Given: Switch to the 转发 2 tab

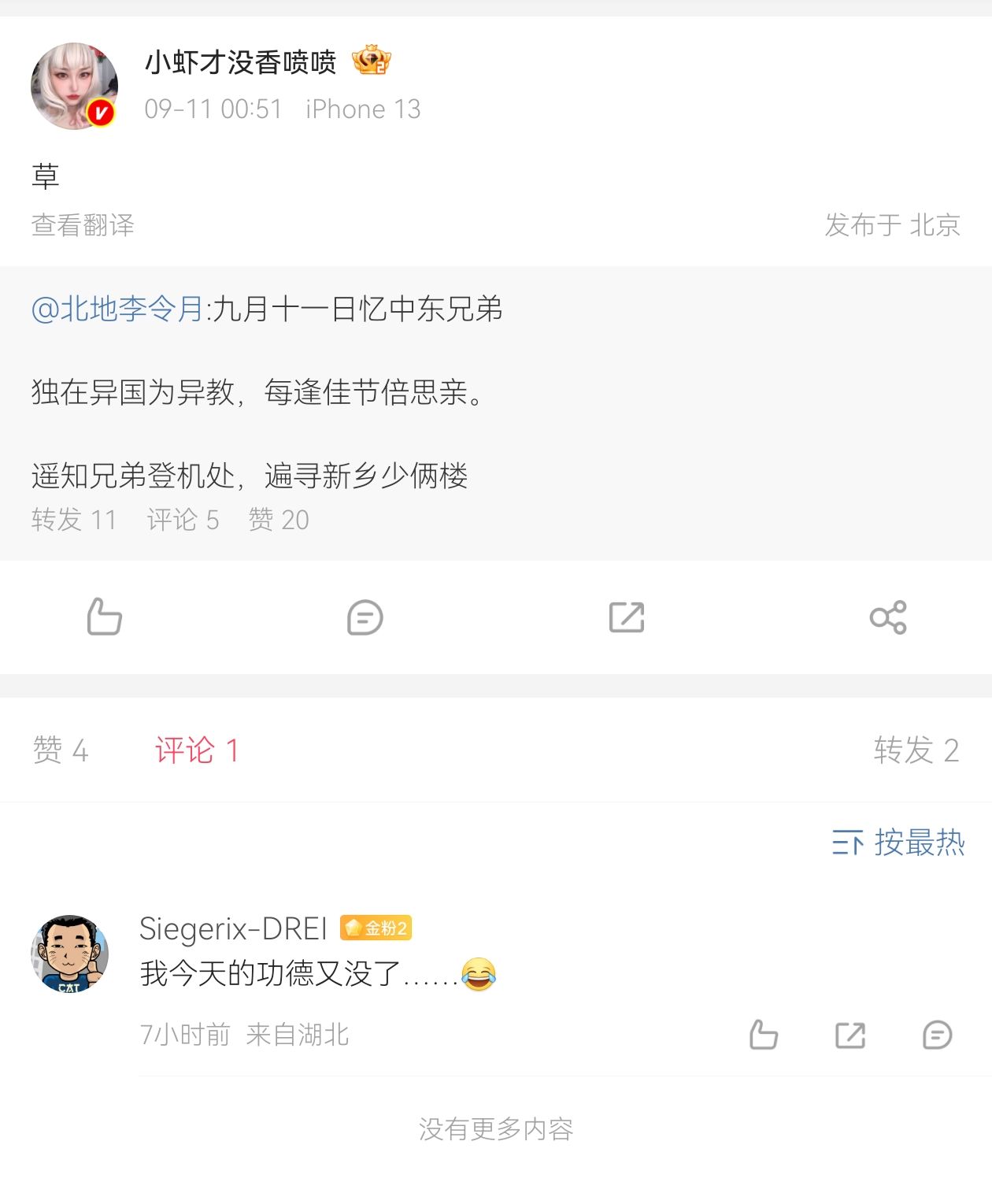Looking at the screenshot, I should [916, 750].
